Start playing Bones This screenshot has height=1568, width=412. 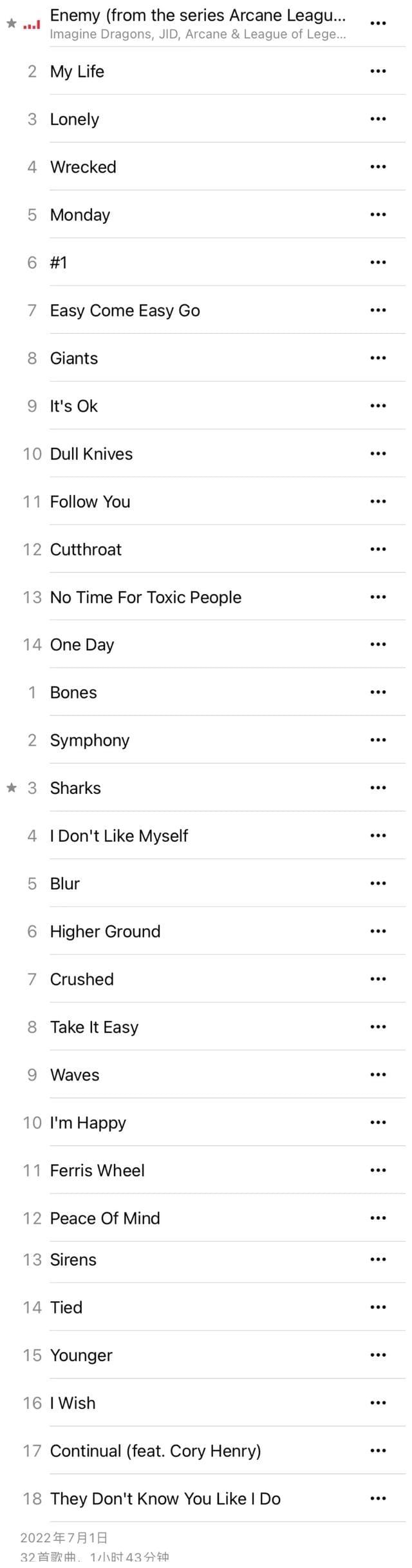[73, 693]
